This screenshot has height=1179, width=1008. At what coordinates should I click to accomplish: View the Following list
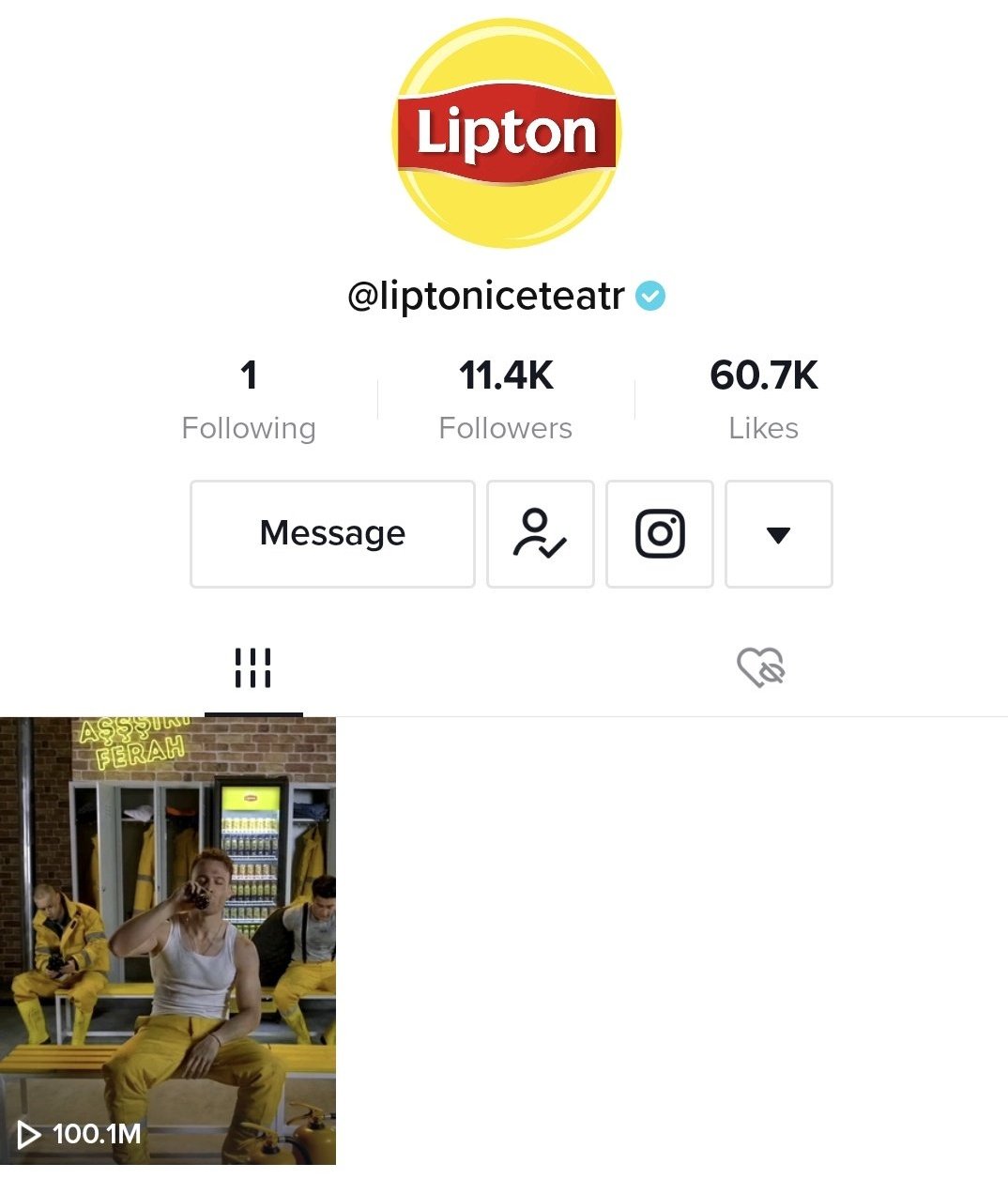pyautogui.click(x=249, y=399)
